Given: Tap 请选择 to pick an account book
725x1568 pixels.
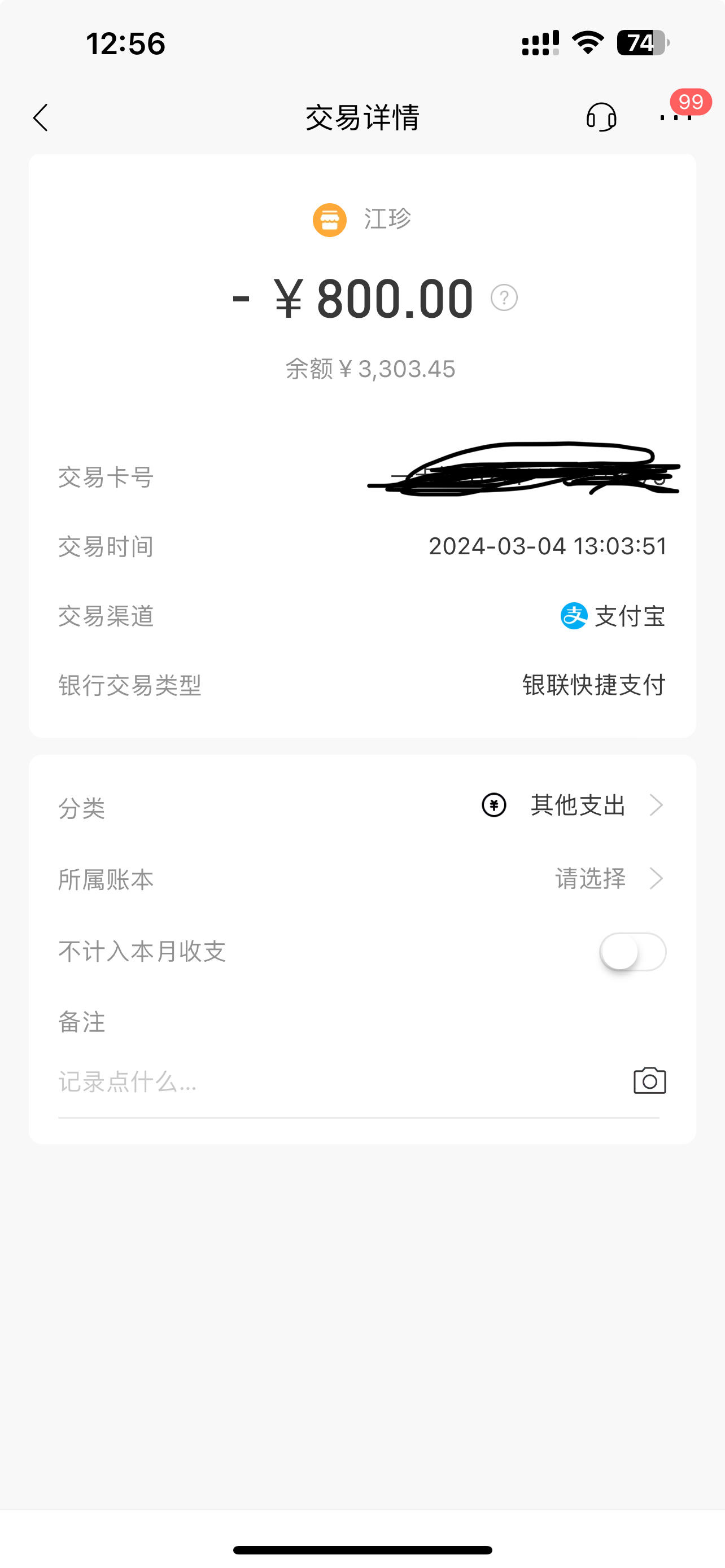Looking at the screenshot, I should [591, 878].
